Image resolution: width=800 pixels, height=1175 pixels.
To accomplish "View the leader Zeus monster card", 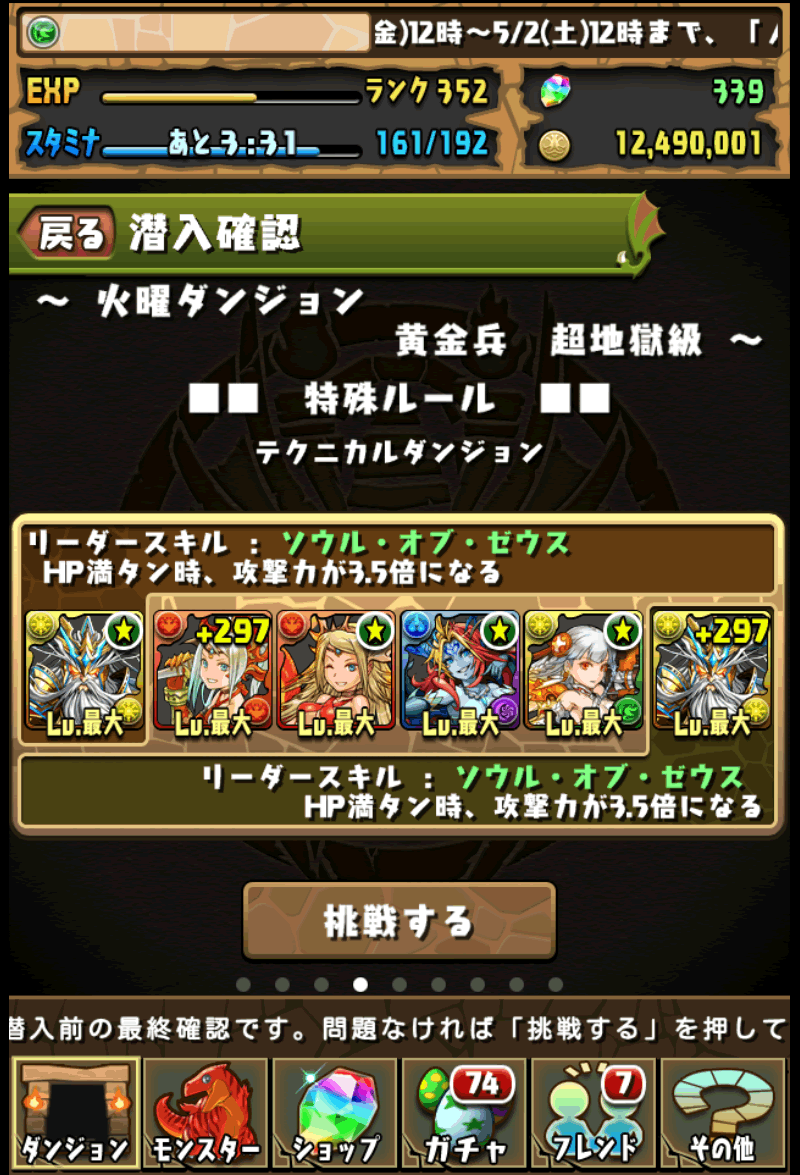I will [x=84, y=673].
